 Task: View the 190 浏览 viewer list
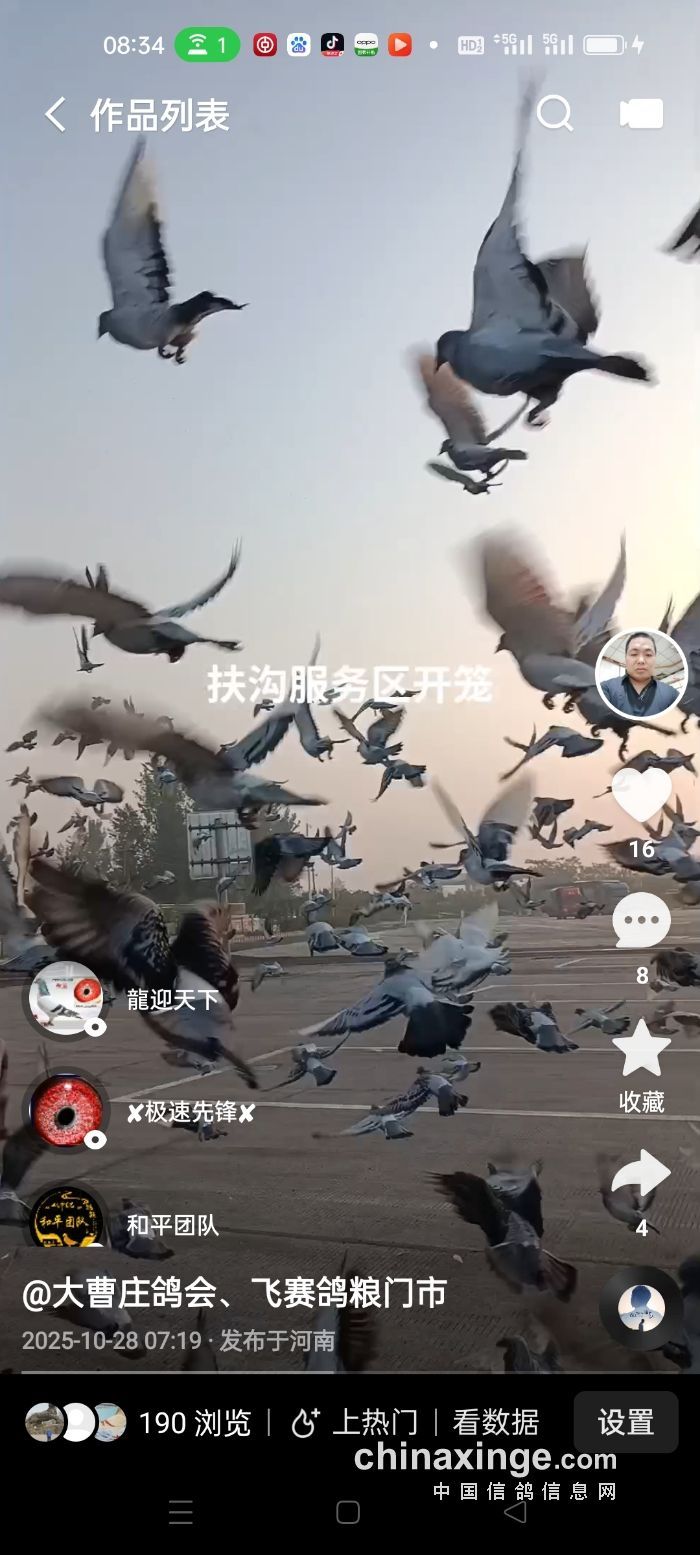pos(140,1422)
